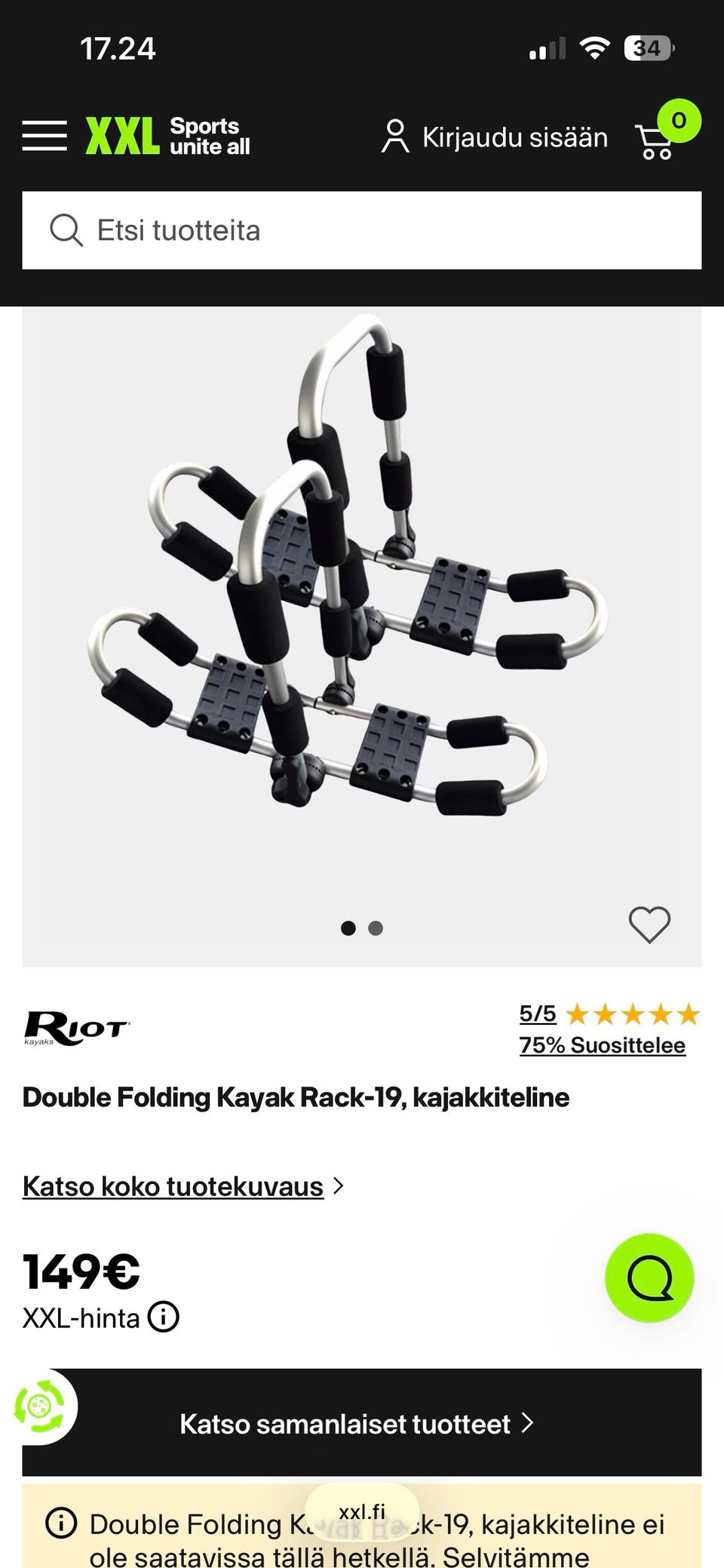Open Kirjaudu sisään login menu
This screenshot has height=1568, width=724.
[516, 137]
